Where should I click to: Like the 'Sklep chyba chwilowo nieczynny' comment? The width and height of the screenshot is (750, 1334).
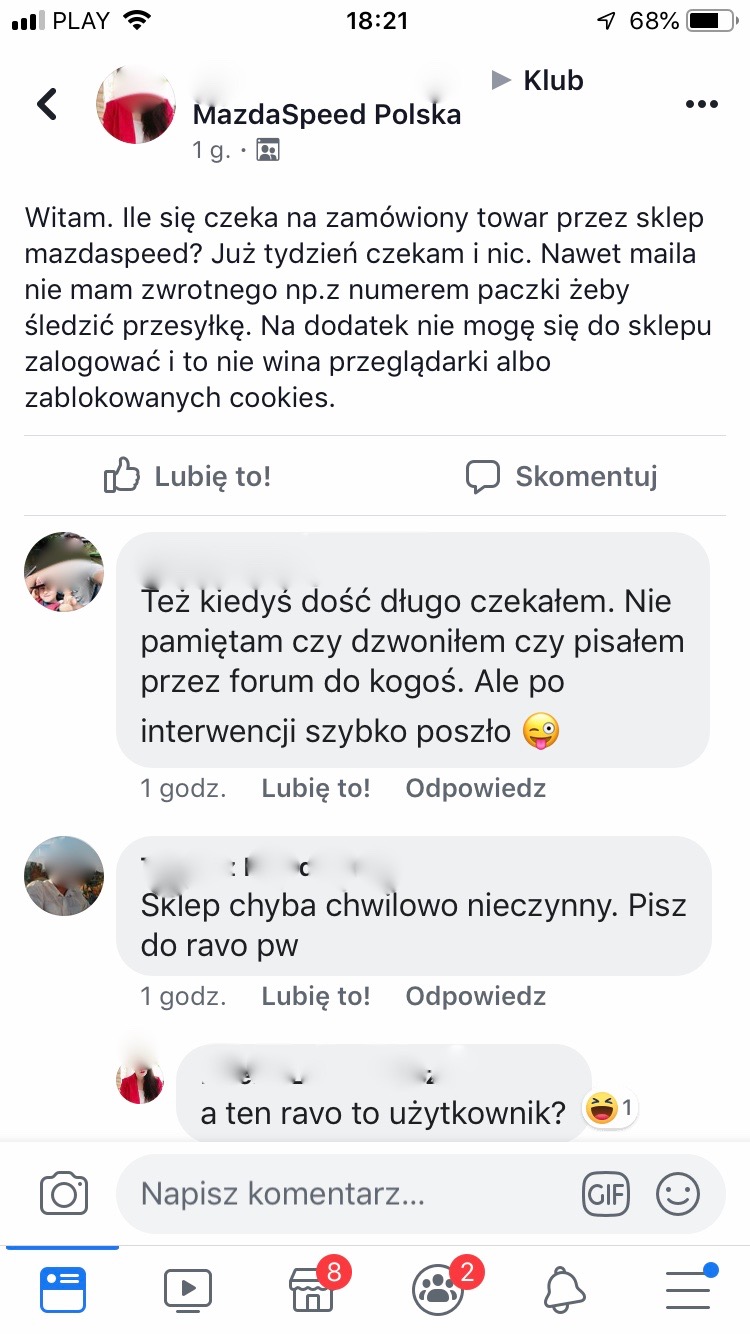click(x=315, y=996)
